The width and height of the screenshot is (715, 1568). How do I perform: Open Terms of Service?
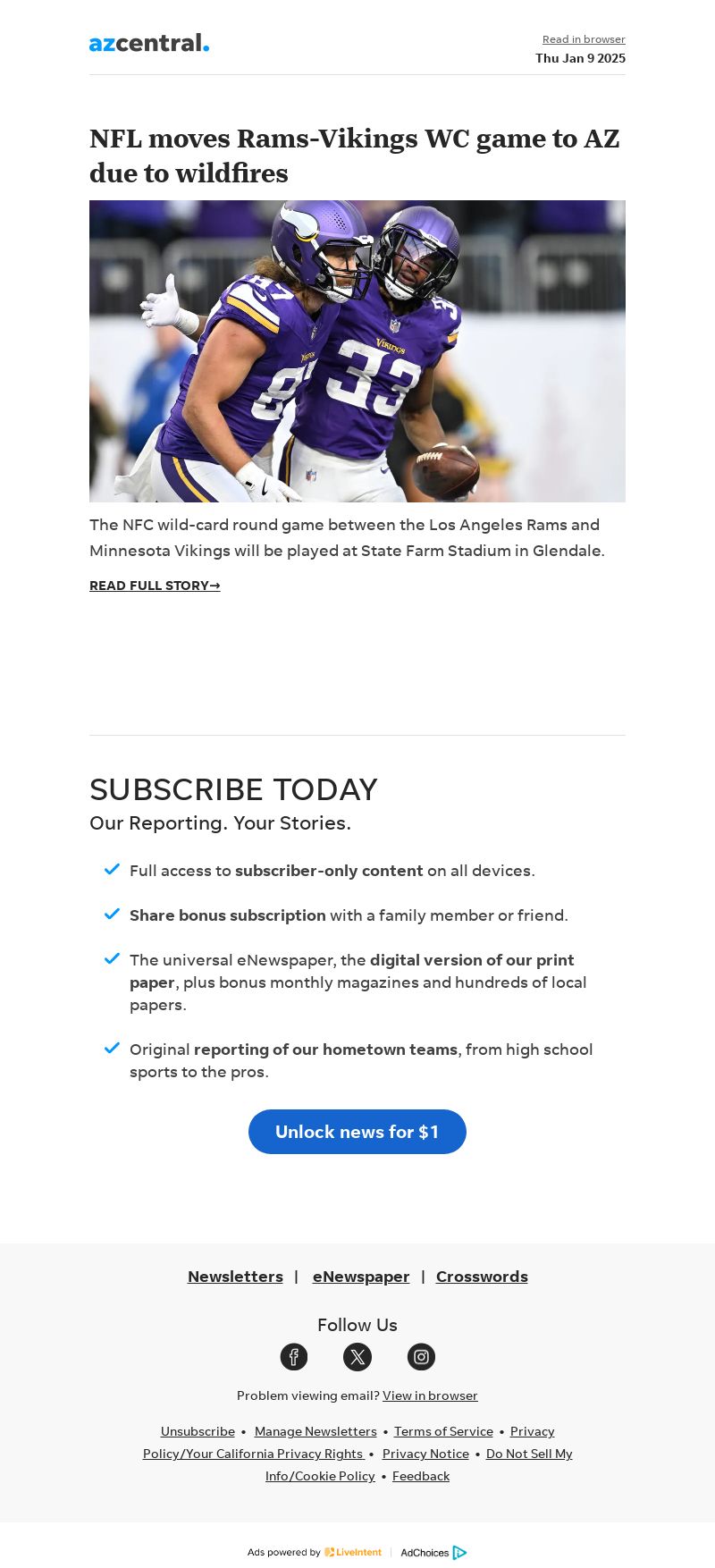click(x=443, y=1431)
